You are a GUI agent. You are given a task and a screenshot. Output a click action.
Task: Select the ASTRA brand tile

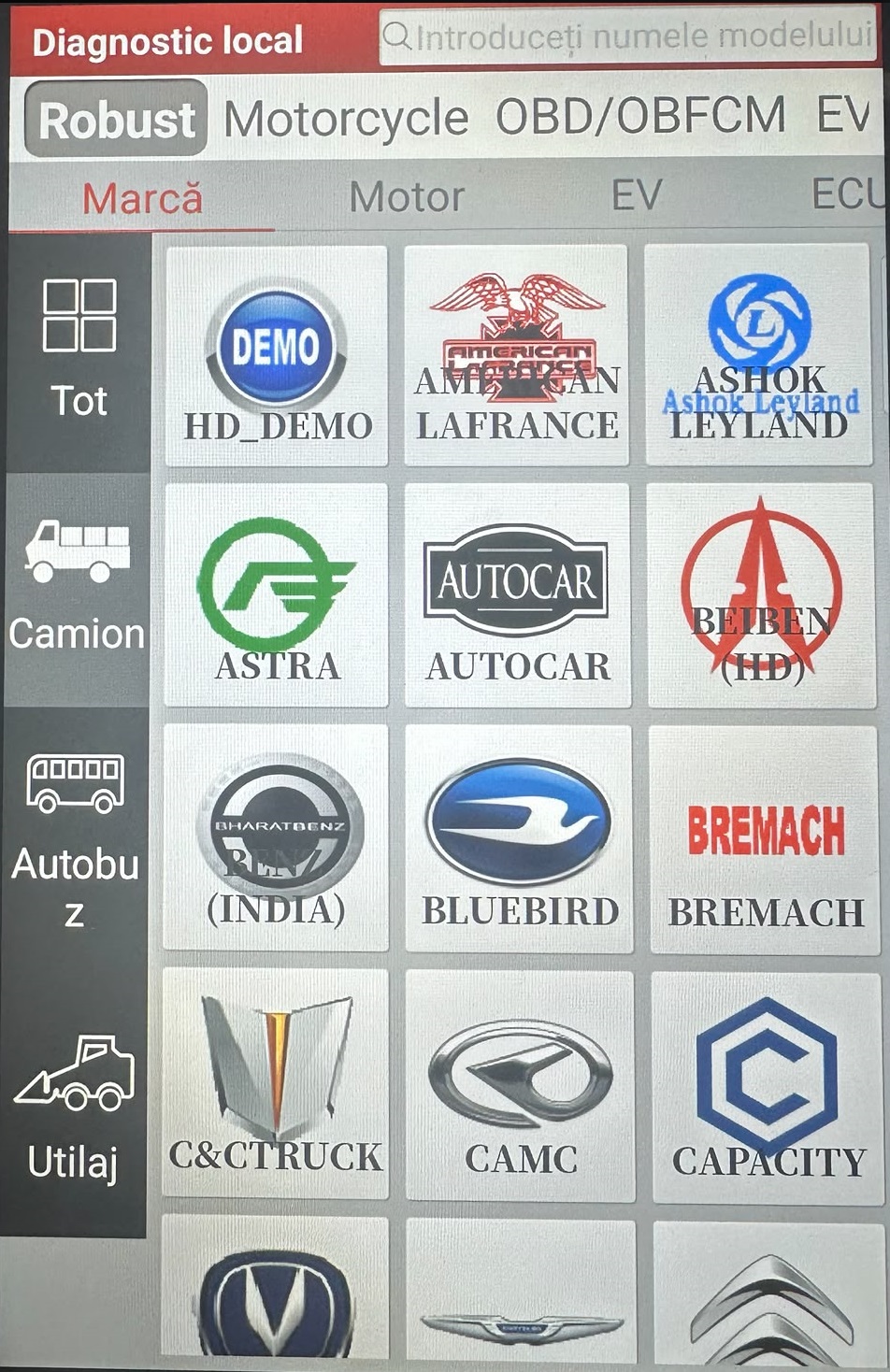coord(276,596)
